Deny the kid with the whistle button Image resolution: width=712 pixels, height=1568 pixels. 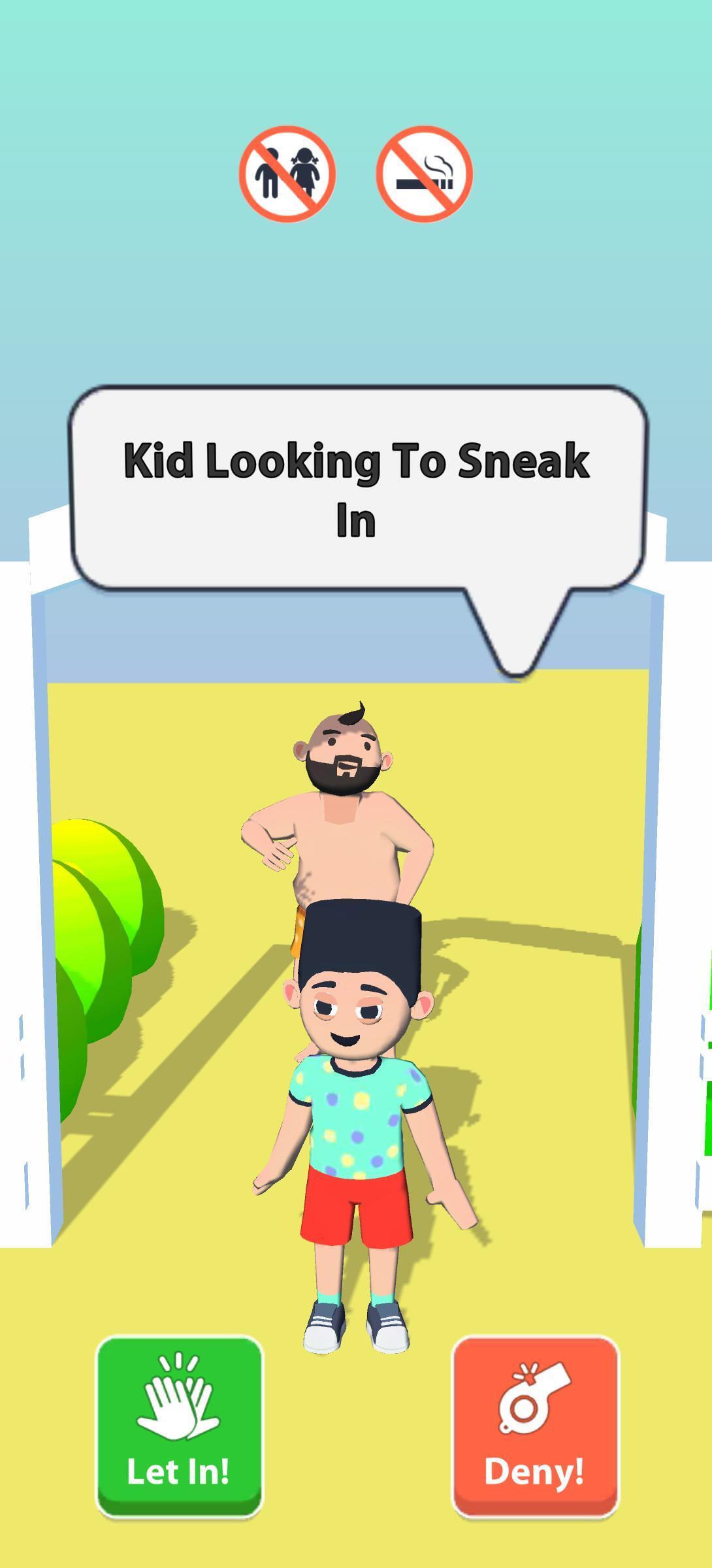(535, 1424)
